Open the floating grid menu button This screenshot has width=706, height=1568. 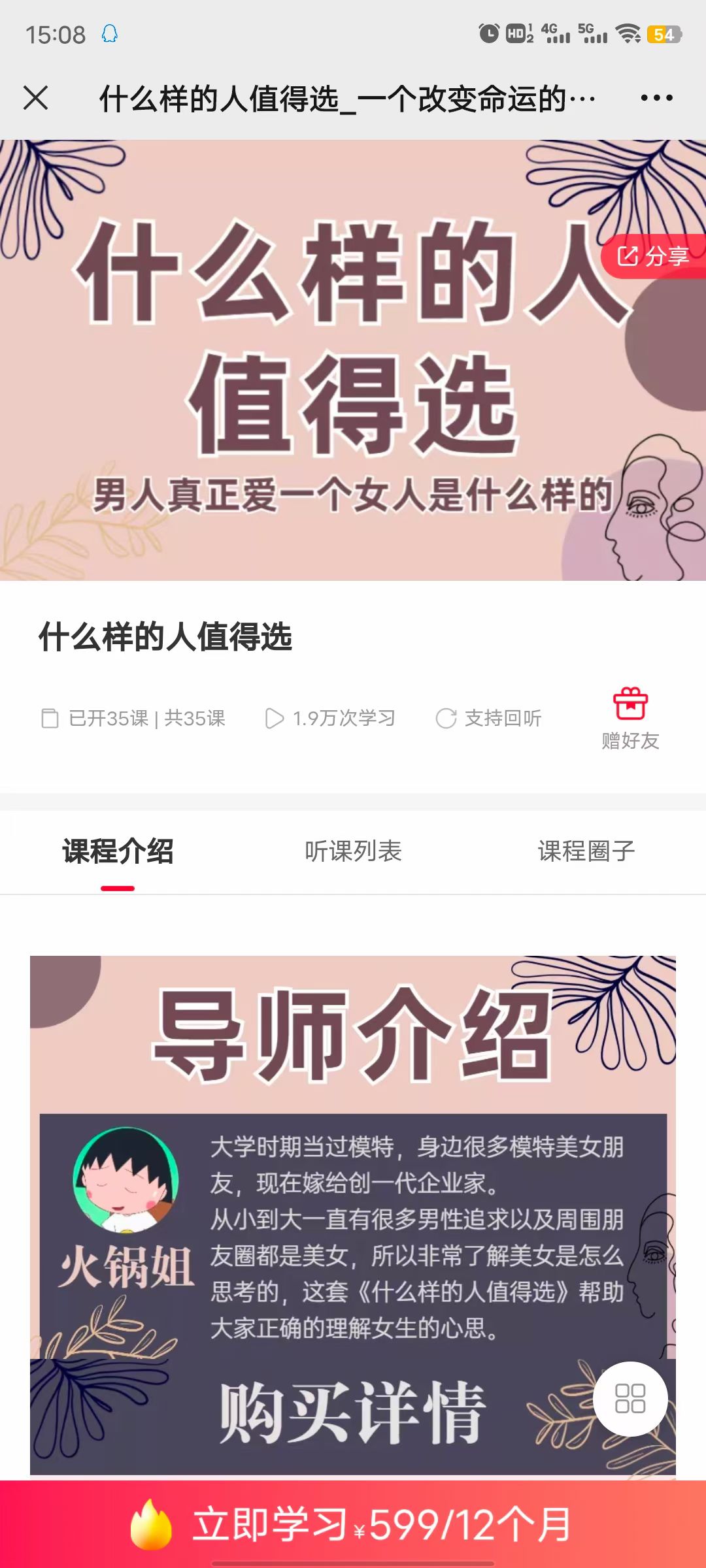click(630, 1398)
